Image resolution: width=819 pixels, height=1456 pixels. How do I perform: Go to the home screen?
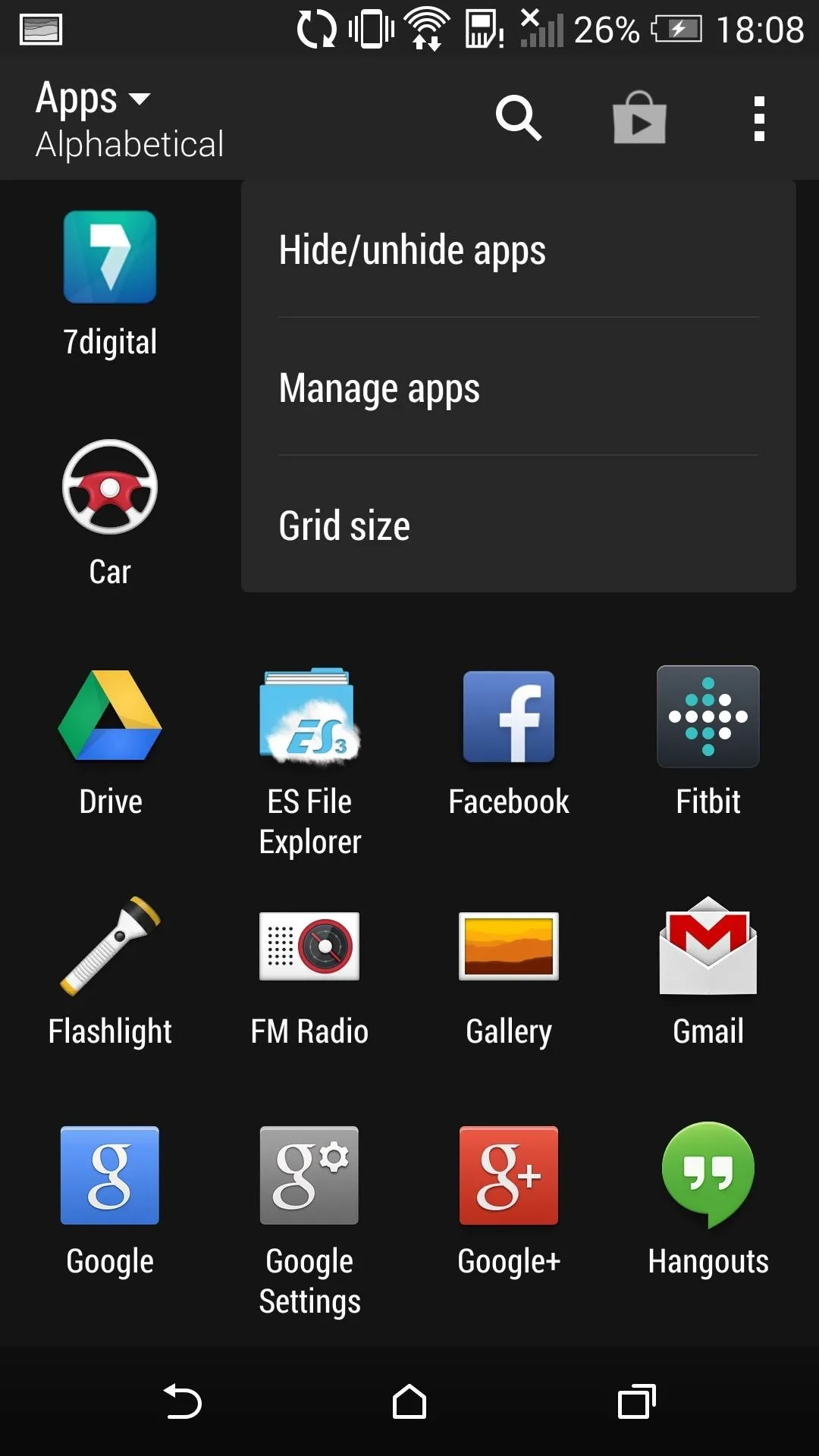pyautogui.click(x=409, y=1401)
